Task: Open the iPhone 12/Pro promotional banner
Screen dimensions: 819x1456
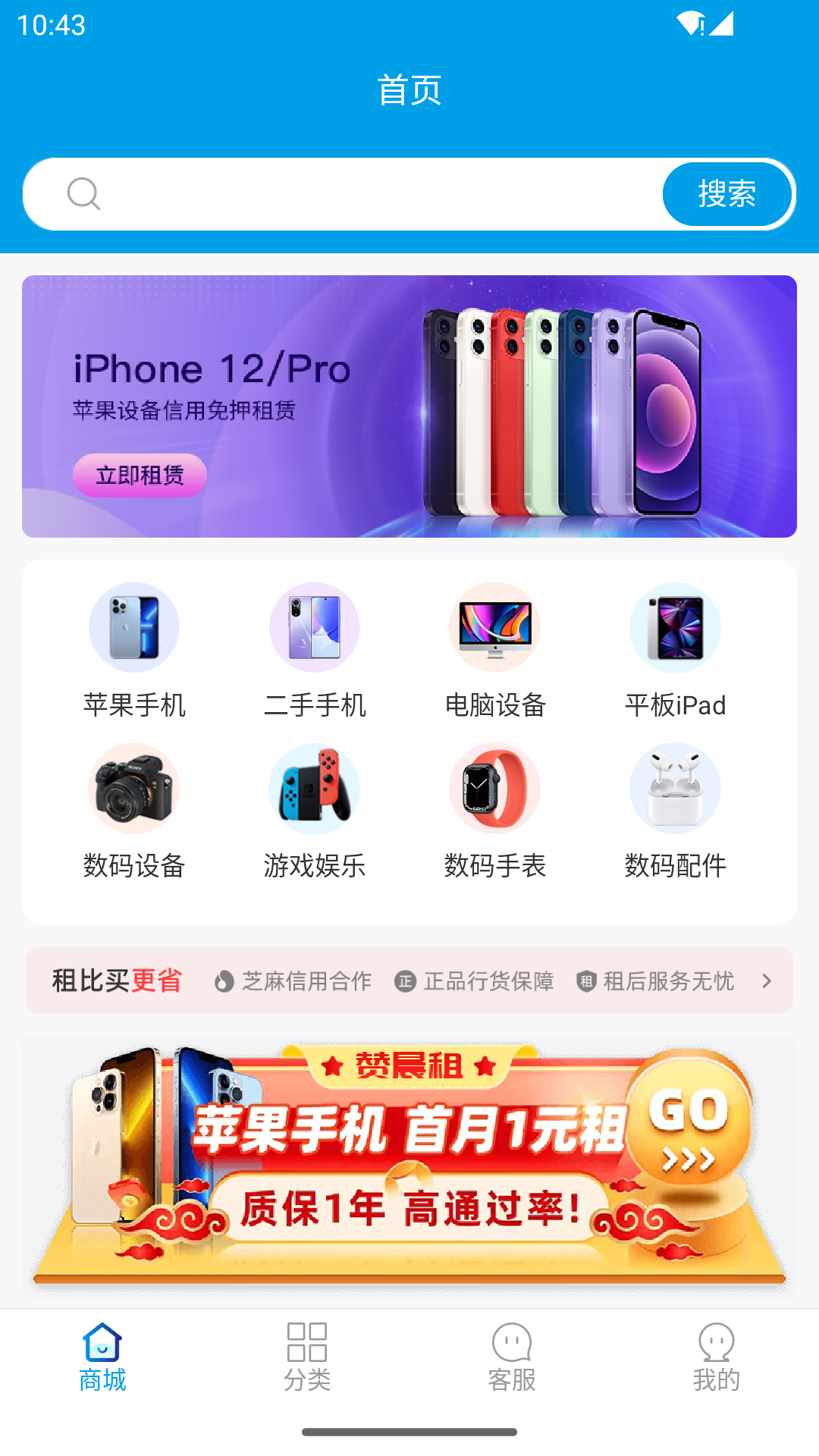Action: click(x=409, y=405)
